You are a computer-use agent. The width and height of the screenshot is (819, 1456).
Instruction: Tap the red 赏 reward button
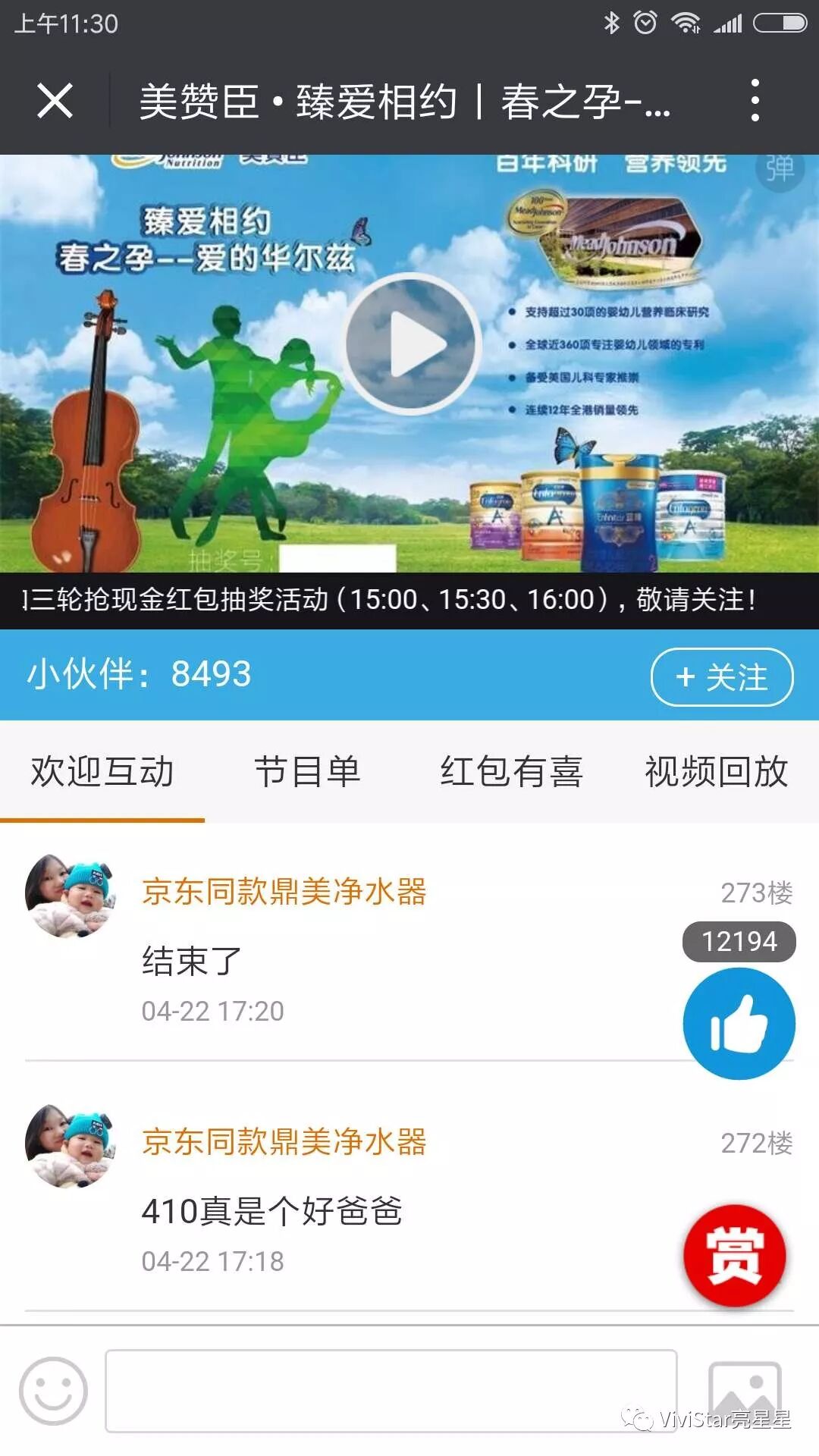(734, 1255)
